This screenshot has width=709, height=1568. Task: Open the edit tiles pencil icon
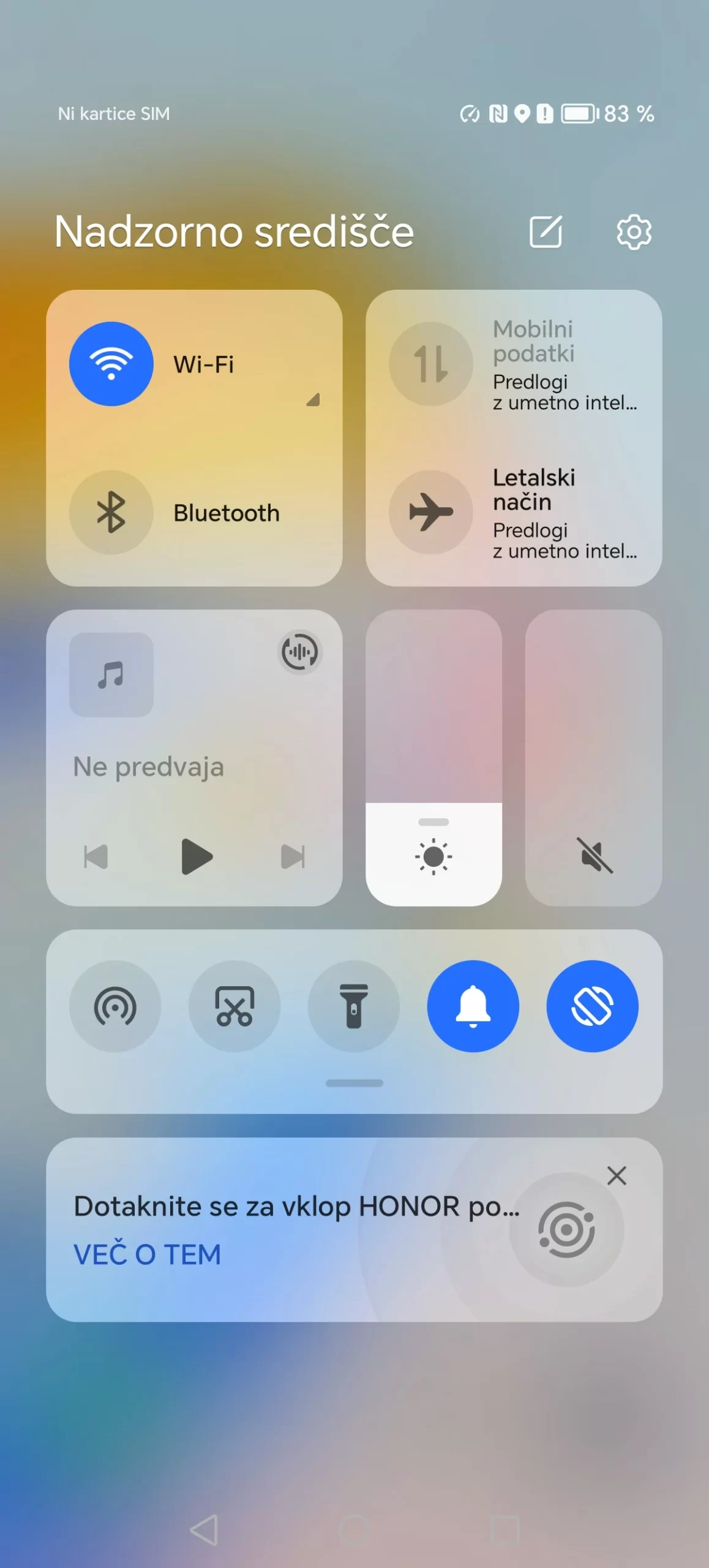click(545, 232)
